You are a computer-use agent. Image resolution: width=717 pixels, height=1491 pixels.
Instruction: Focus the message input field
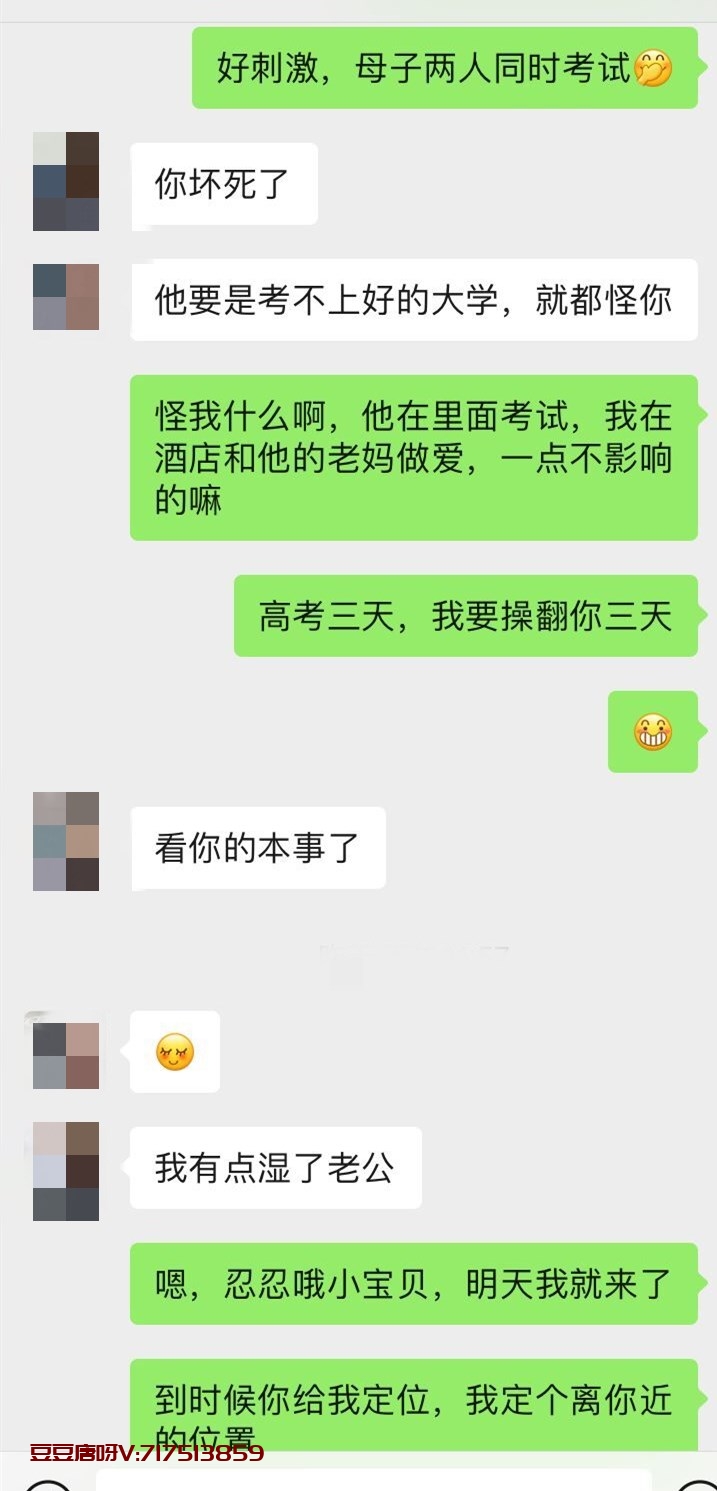372,1479
